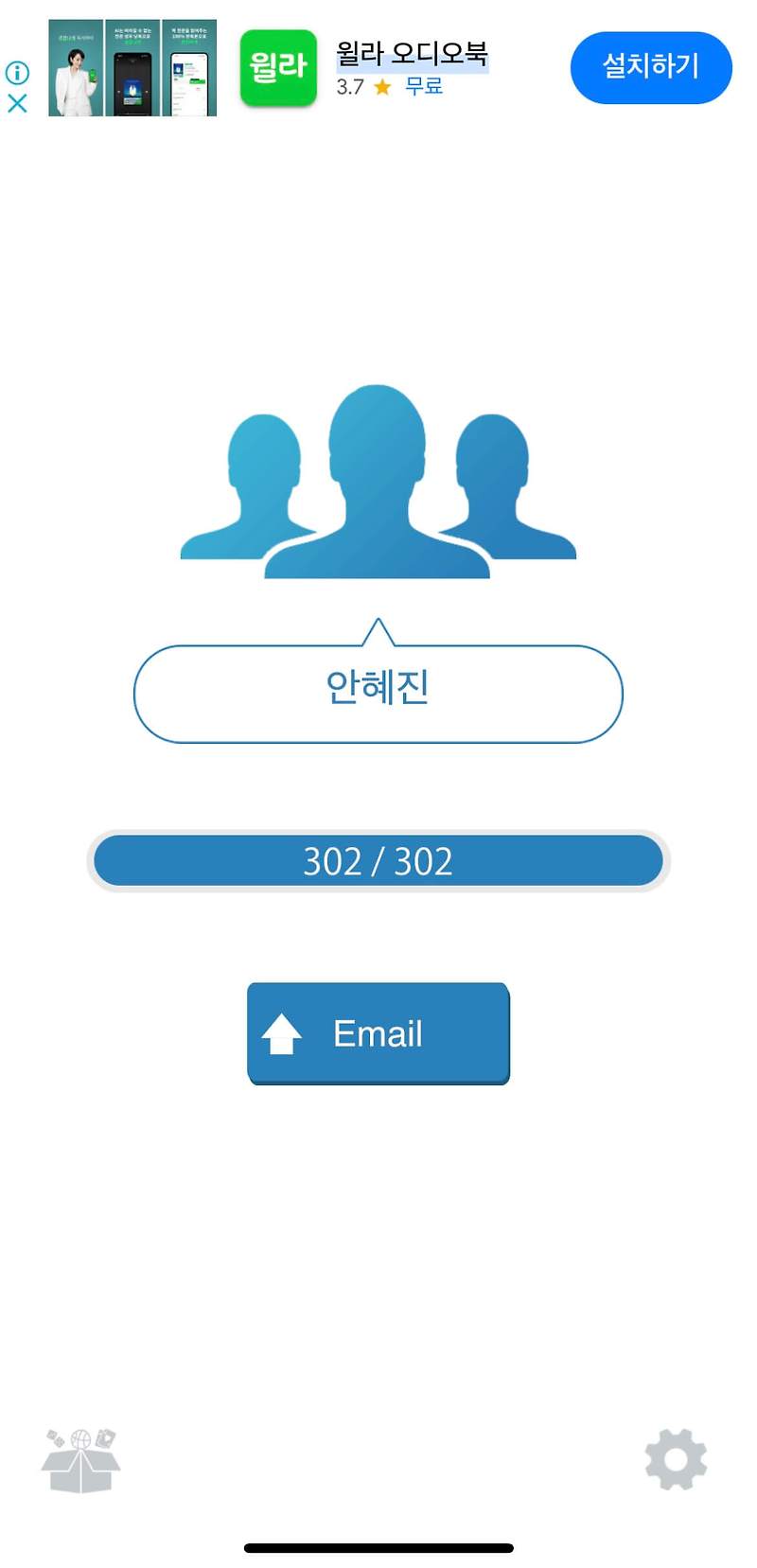Tap the 302 / 302 progress bar
Screen dimensions: 757x1568
pyautogui.click(x=378, y=860)
